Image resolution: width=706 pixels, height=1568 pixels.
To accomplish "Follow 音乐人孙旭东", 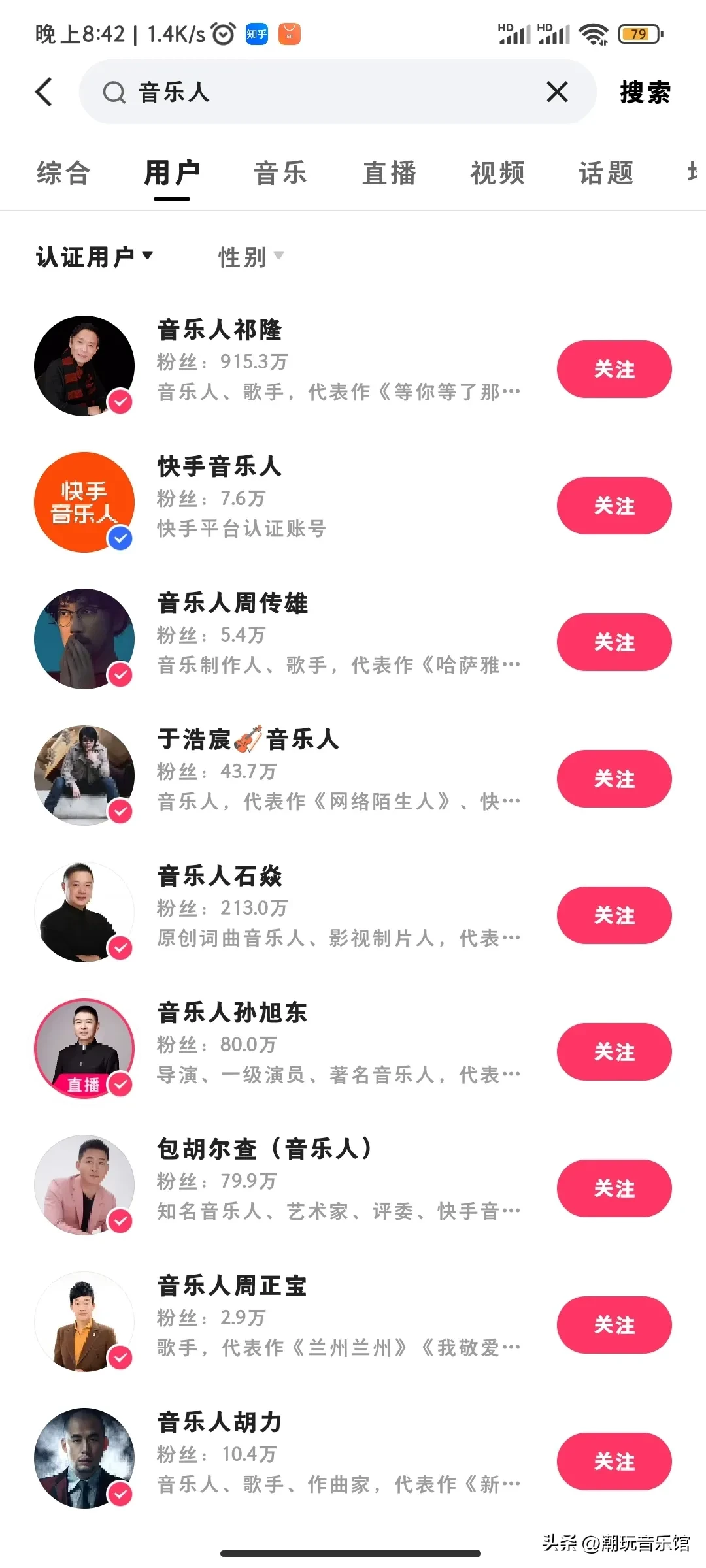I will pyautogui.click(x=614, y=1052).
